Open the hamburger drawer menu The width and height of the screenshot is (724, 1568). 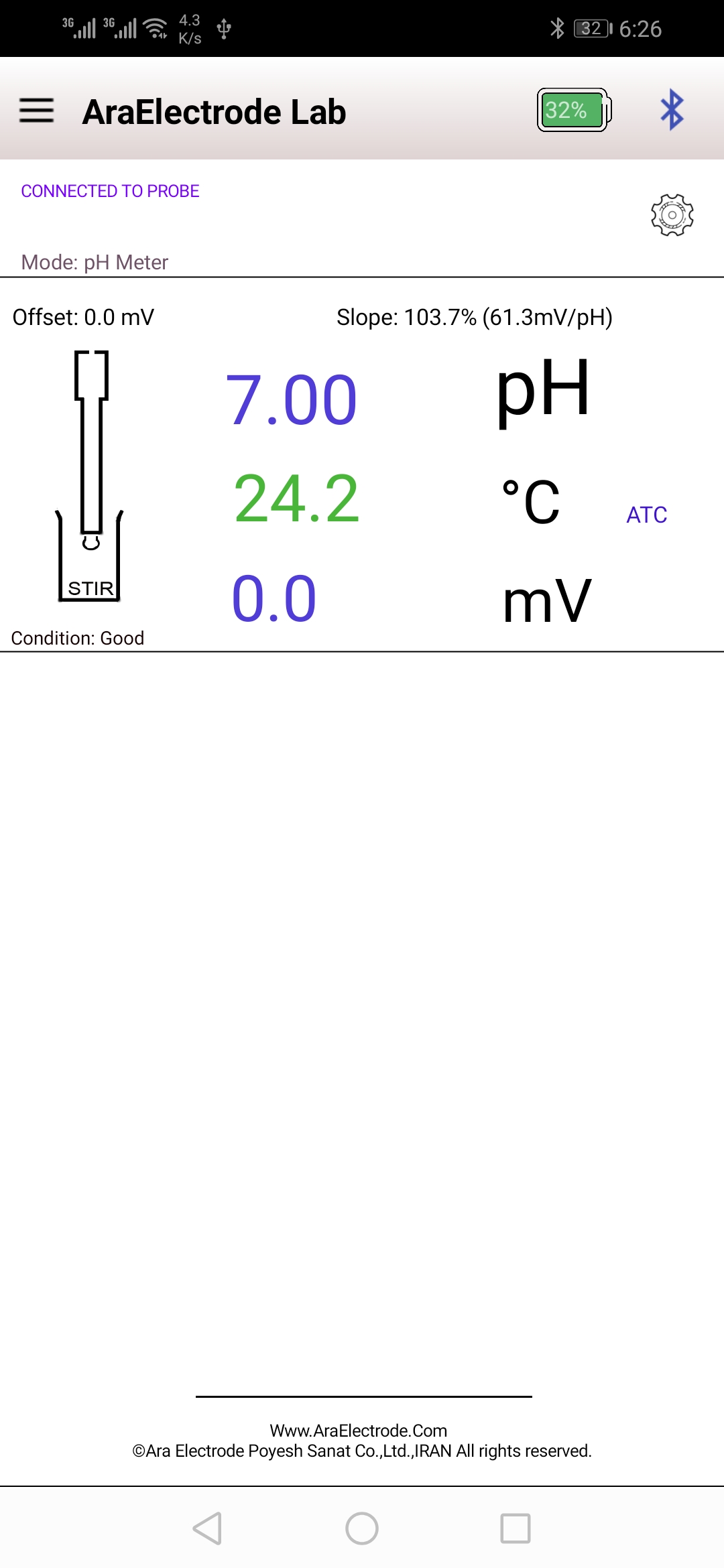36,111
